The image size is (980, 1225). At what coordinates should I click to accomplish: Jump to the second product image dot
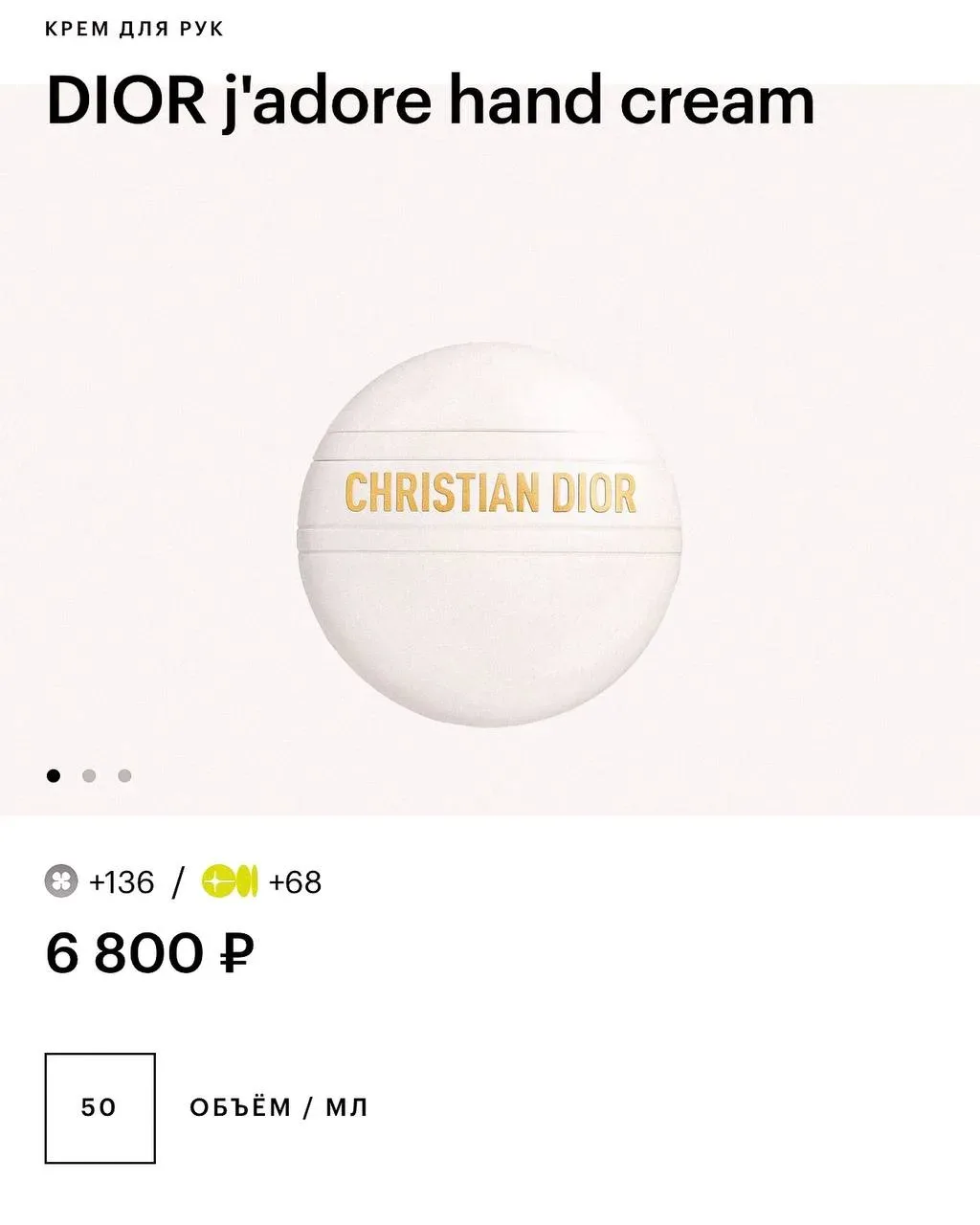(x=89, y=775)
